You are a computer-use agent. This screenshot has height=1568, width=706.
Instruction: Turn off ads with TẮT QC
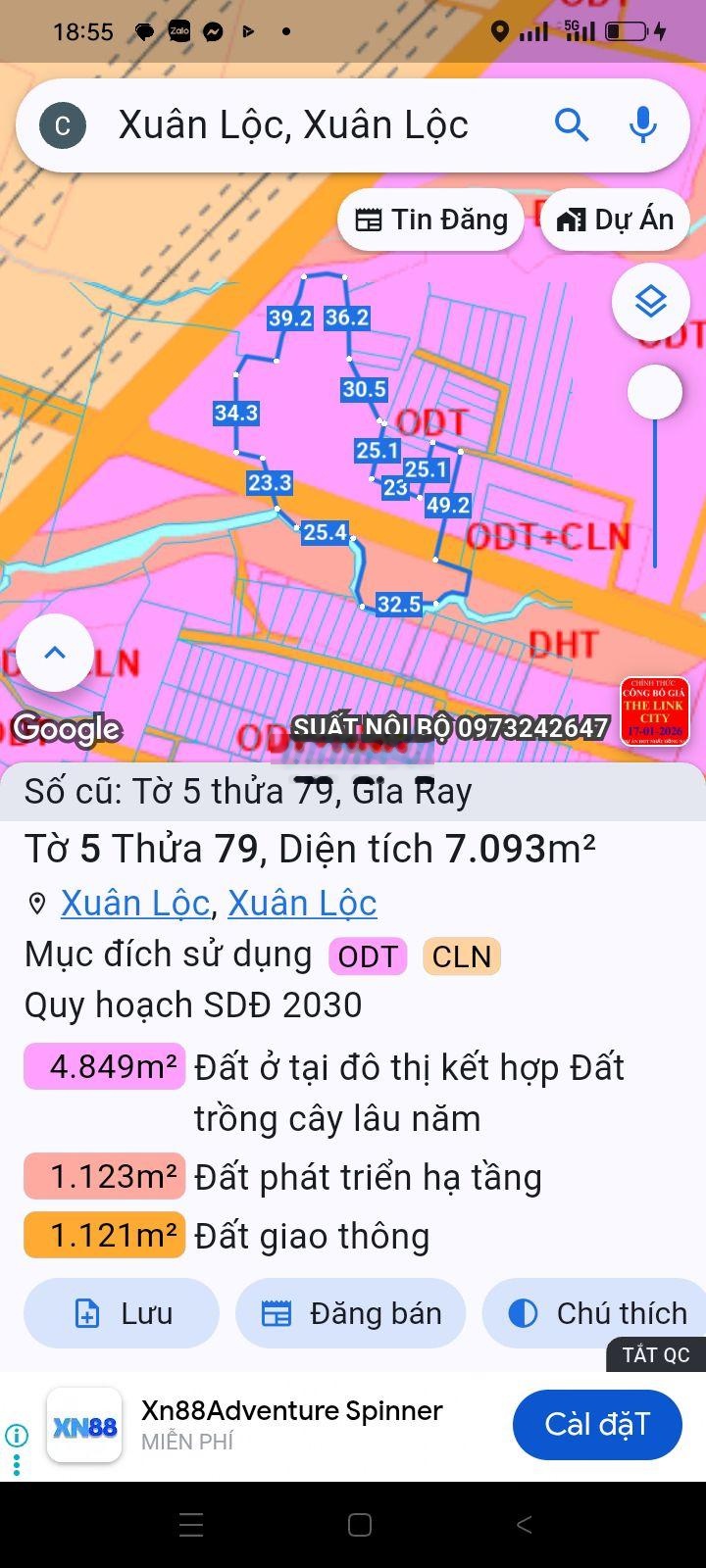click(x=655, y=1354)
